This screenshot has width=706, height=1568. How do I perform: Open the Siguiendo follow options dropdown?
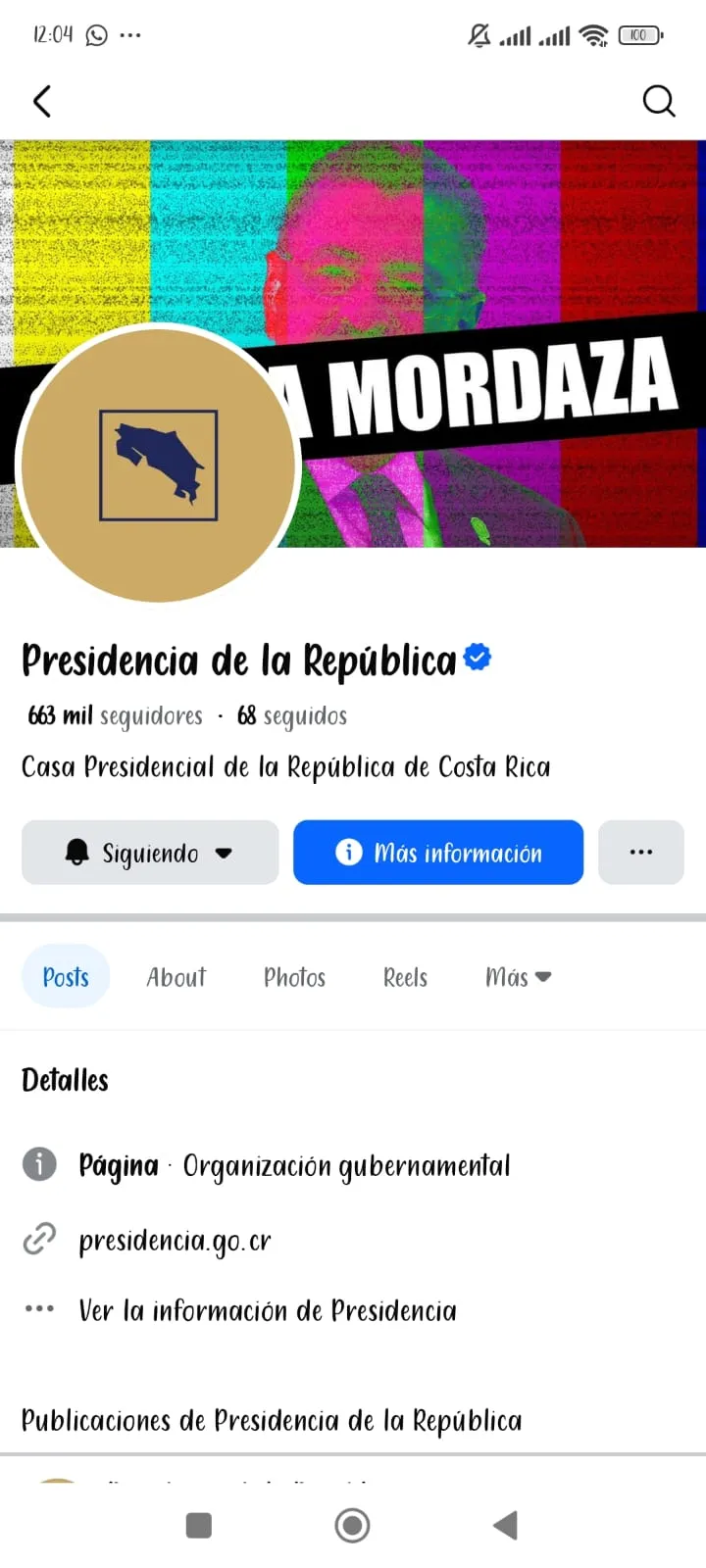tap(150, 853)
